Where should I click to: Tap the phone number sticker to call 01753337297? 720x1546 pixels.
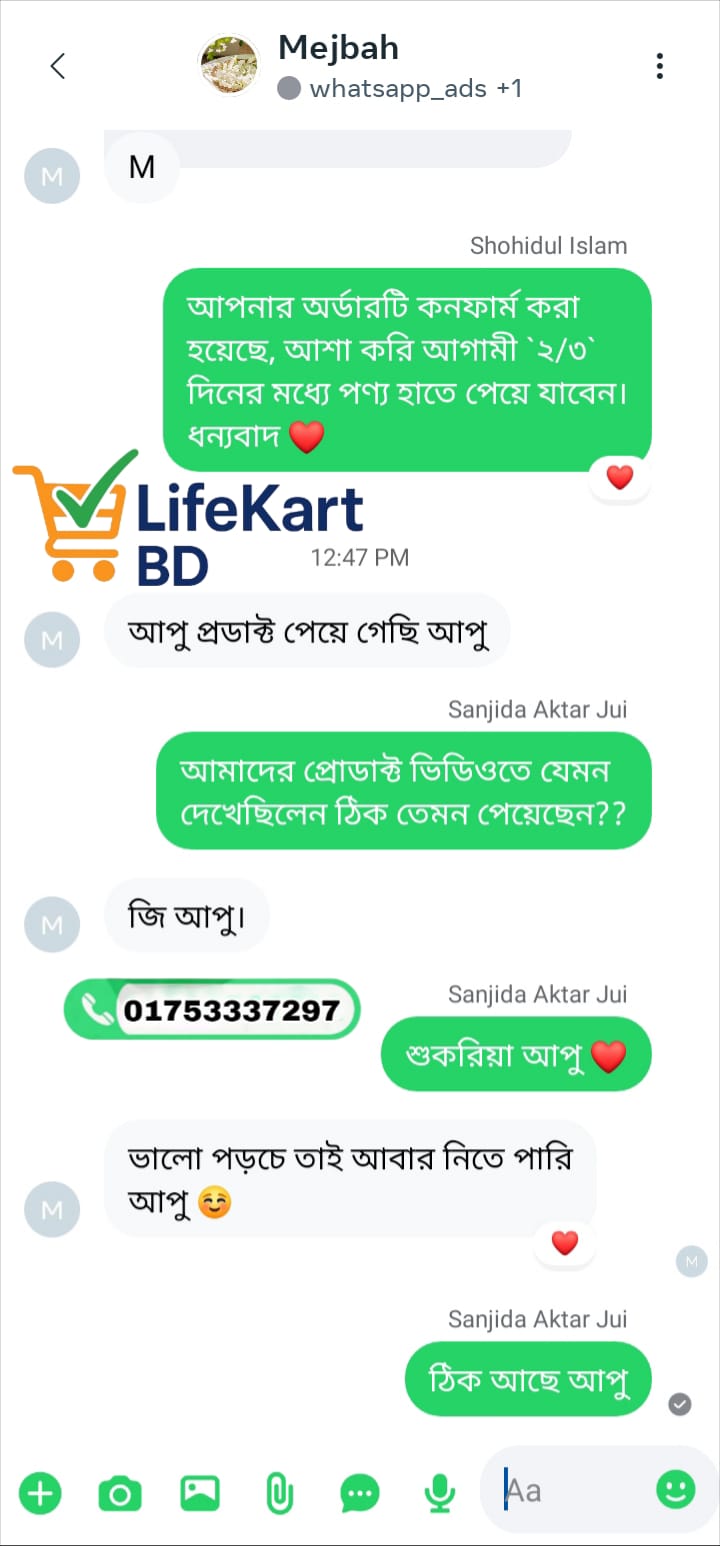[x=211, y=1009]
